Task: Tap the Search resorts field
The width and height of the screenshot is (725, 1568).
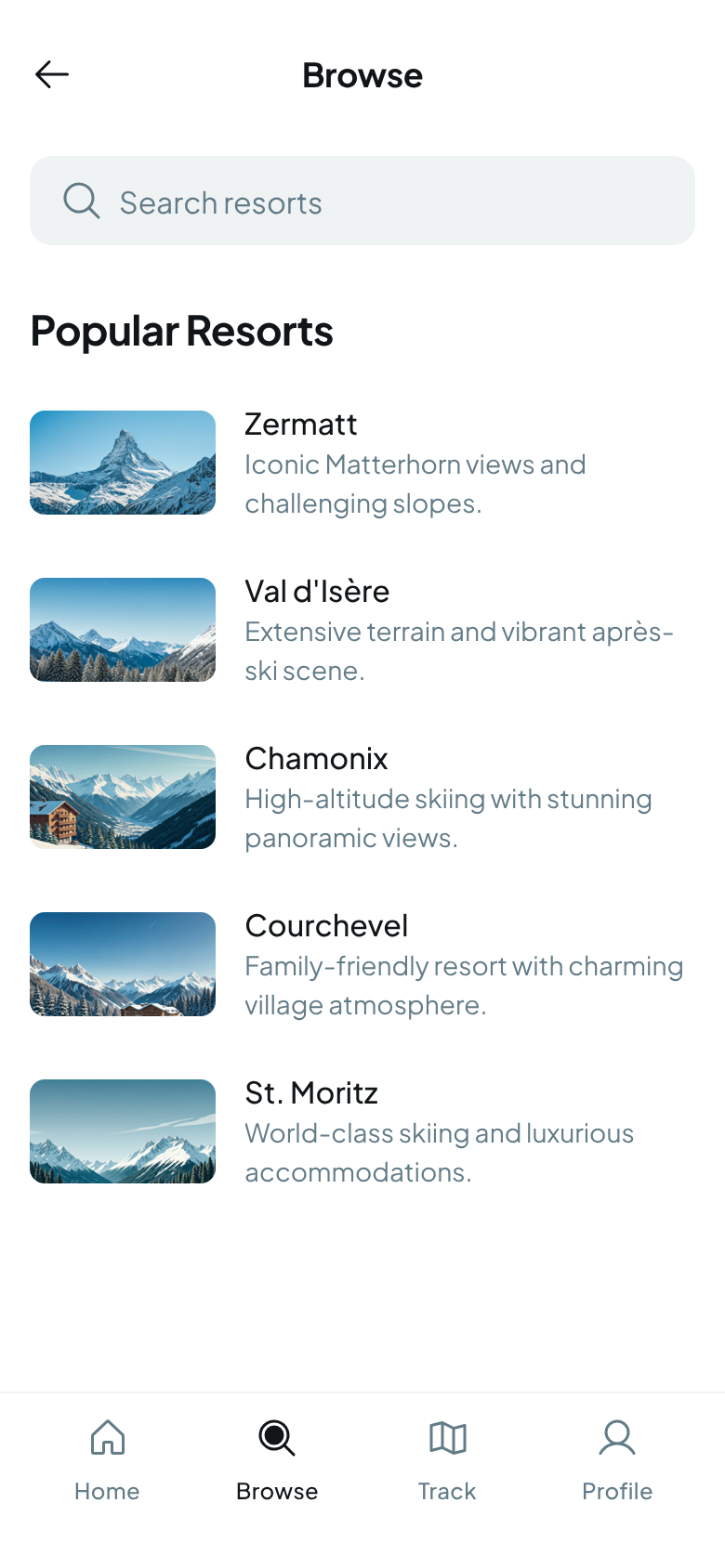Action: pyautogui.click(x=362, y=202)
